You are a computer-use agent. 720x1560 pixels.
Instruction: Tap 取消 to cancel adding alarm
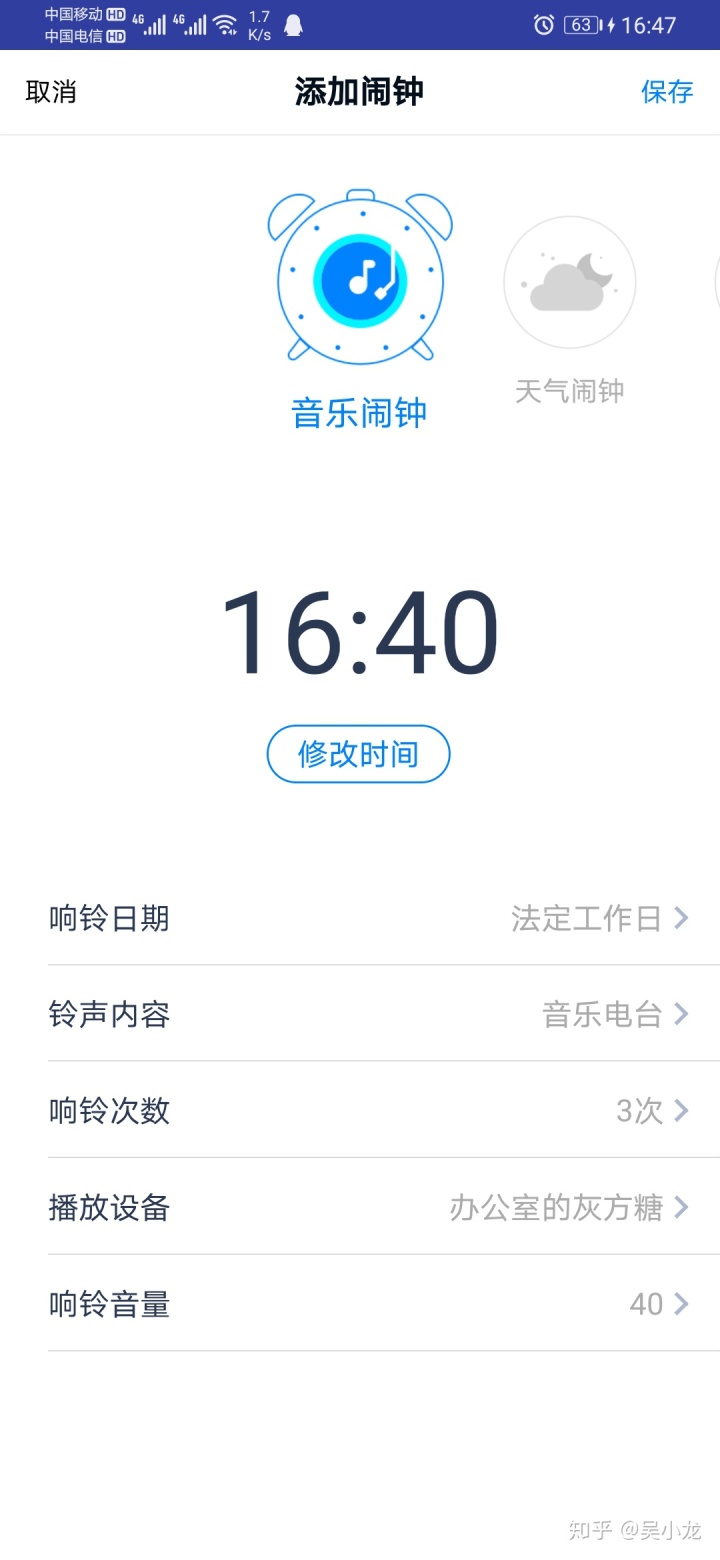51,92
